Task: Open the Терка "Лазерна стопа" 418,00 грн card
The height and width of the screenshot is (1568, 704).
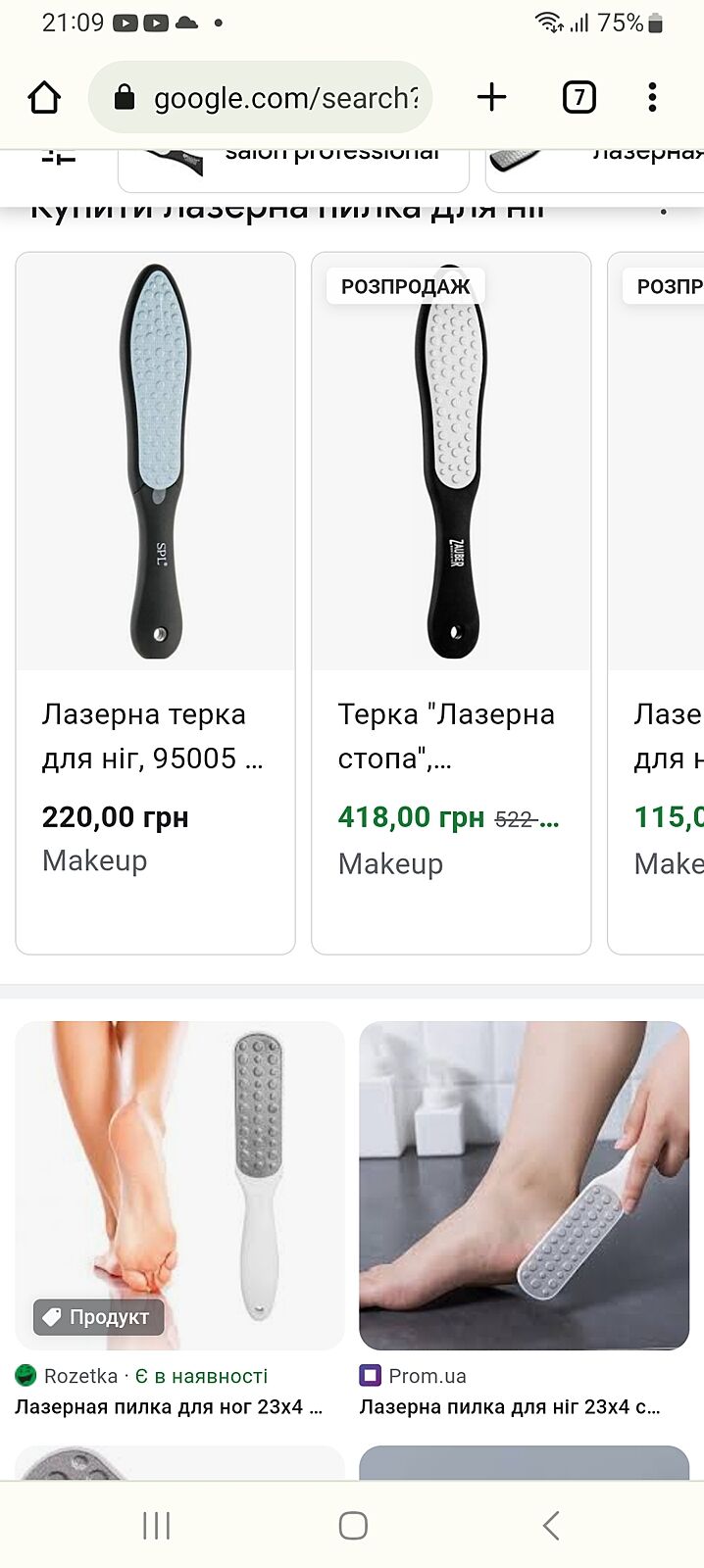Action: pos(451,602)
